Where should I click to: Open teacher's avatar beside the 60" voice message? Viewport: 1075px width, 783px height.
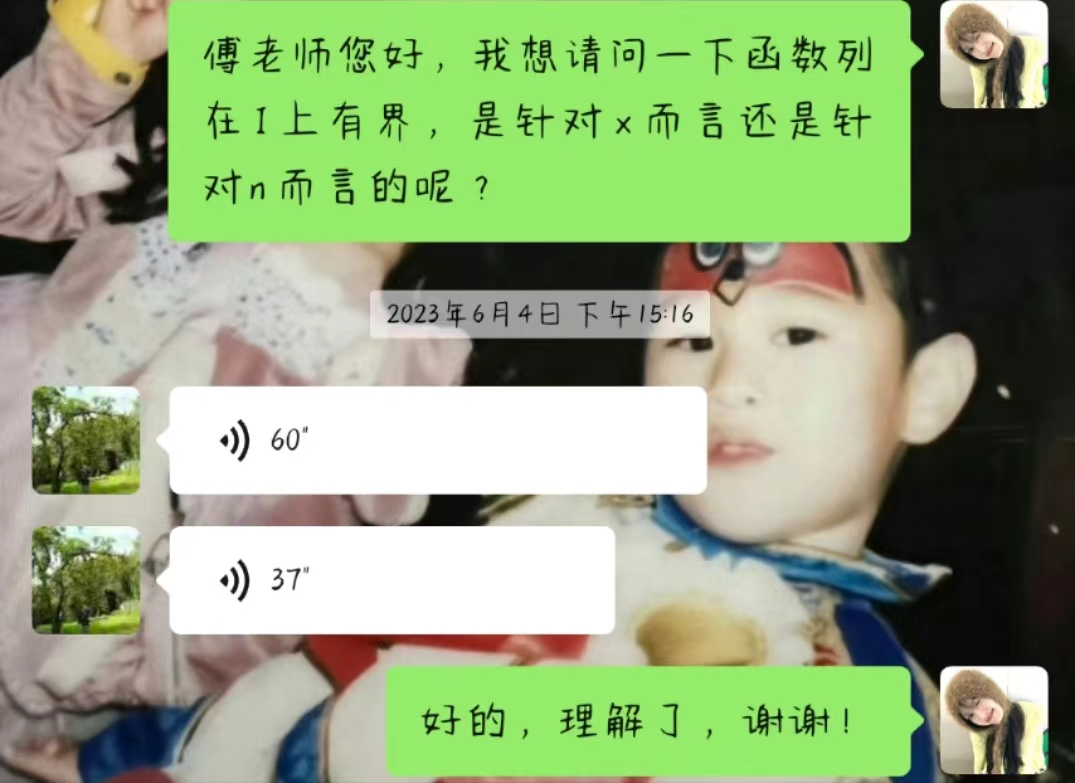pos(86,440)
